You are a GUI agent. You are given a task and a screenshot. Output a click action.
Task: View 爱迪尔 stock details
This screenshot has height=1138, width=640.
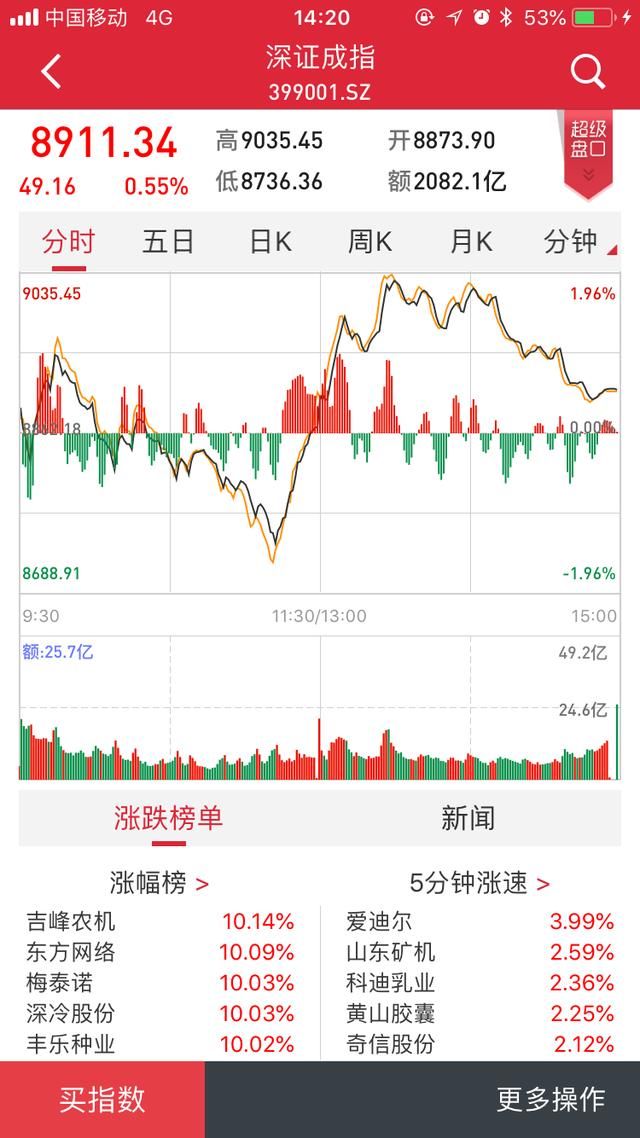tap(480, 922)
